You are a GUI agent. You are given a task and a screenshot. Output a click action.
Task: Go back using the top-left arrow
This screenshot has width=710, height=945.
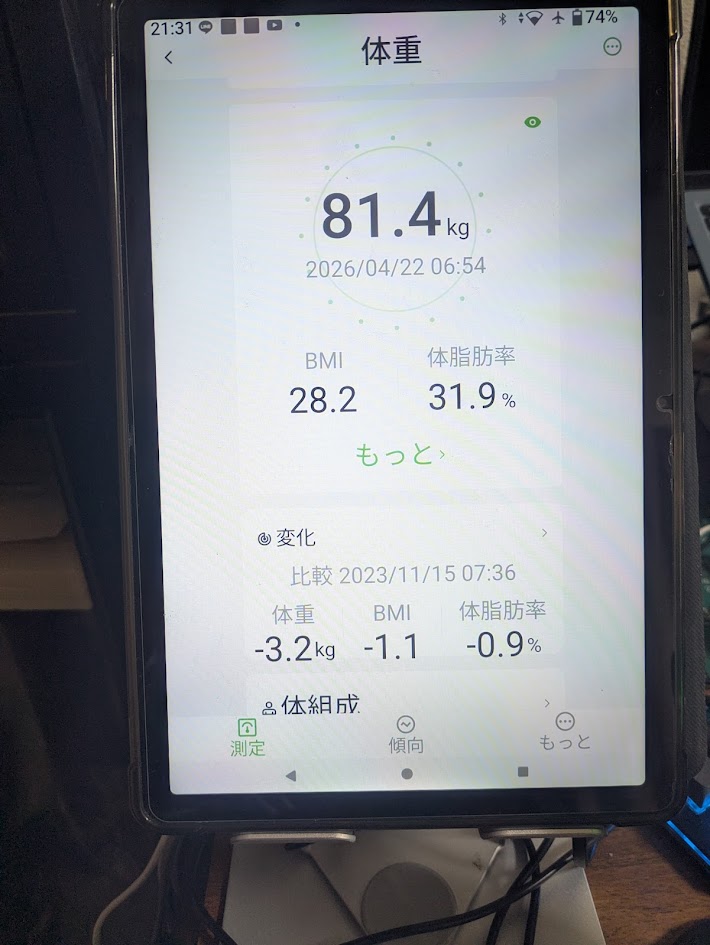(x=168, y=57)
